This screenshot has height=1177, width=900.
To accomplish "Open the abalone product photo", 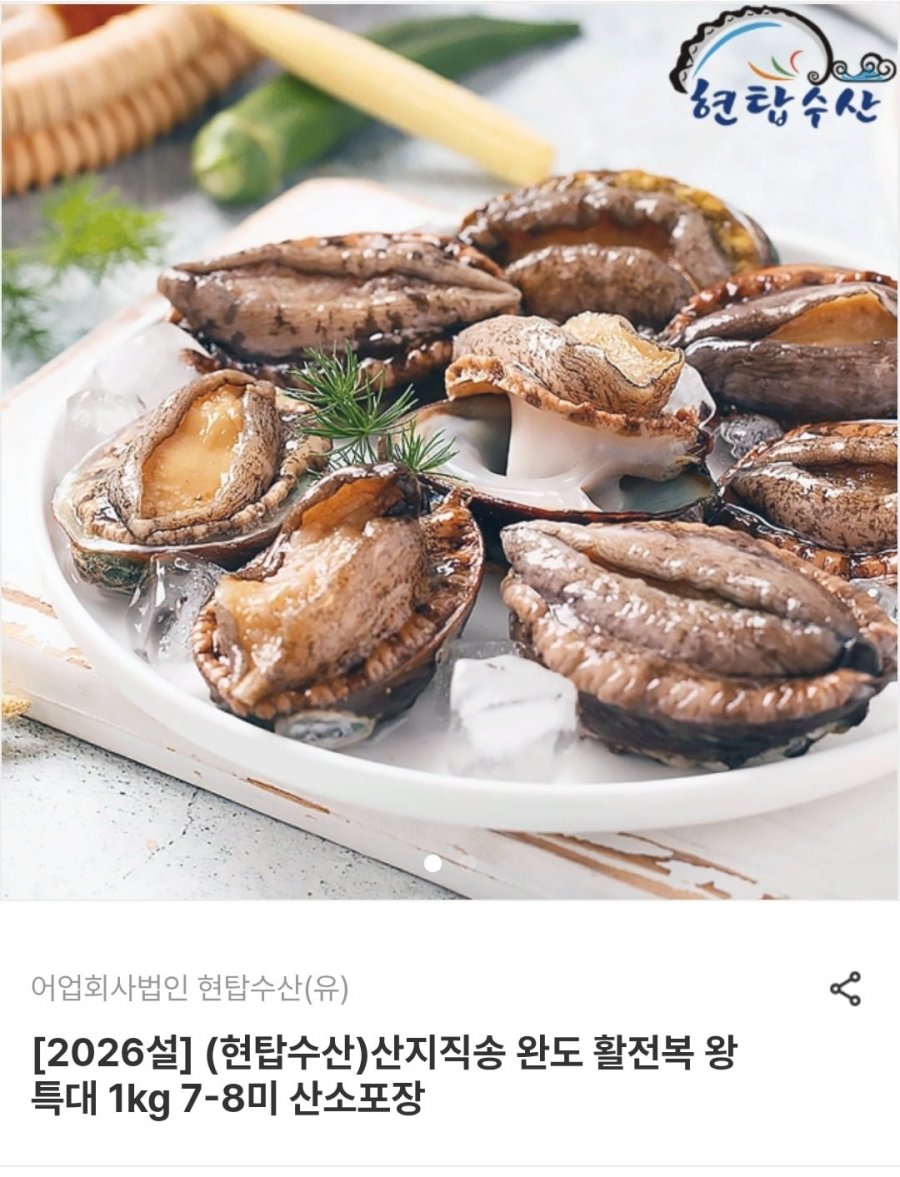I will click(x=450, y=450).
